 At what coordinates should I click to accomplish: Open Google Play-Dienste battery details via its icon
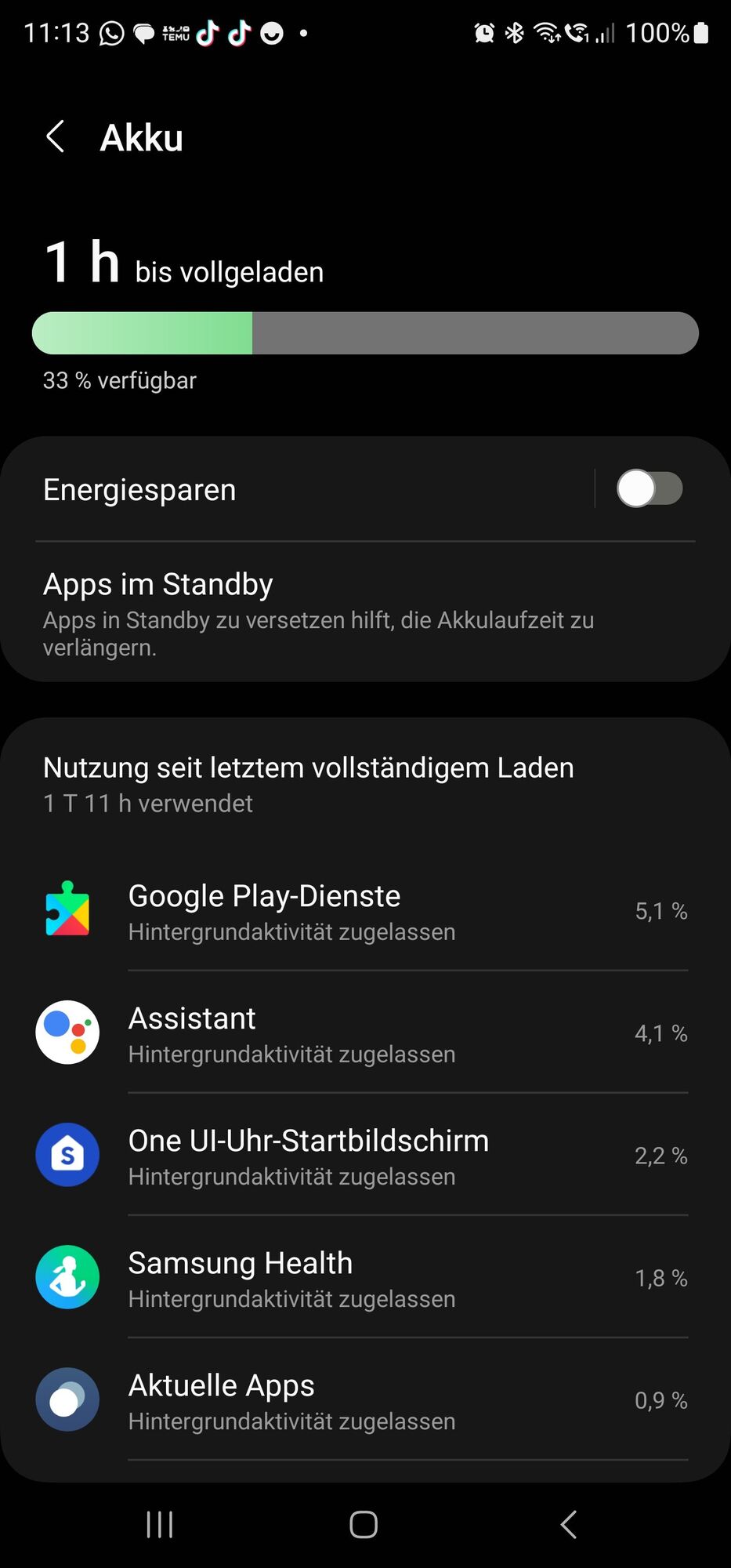[x=67, y=909]
